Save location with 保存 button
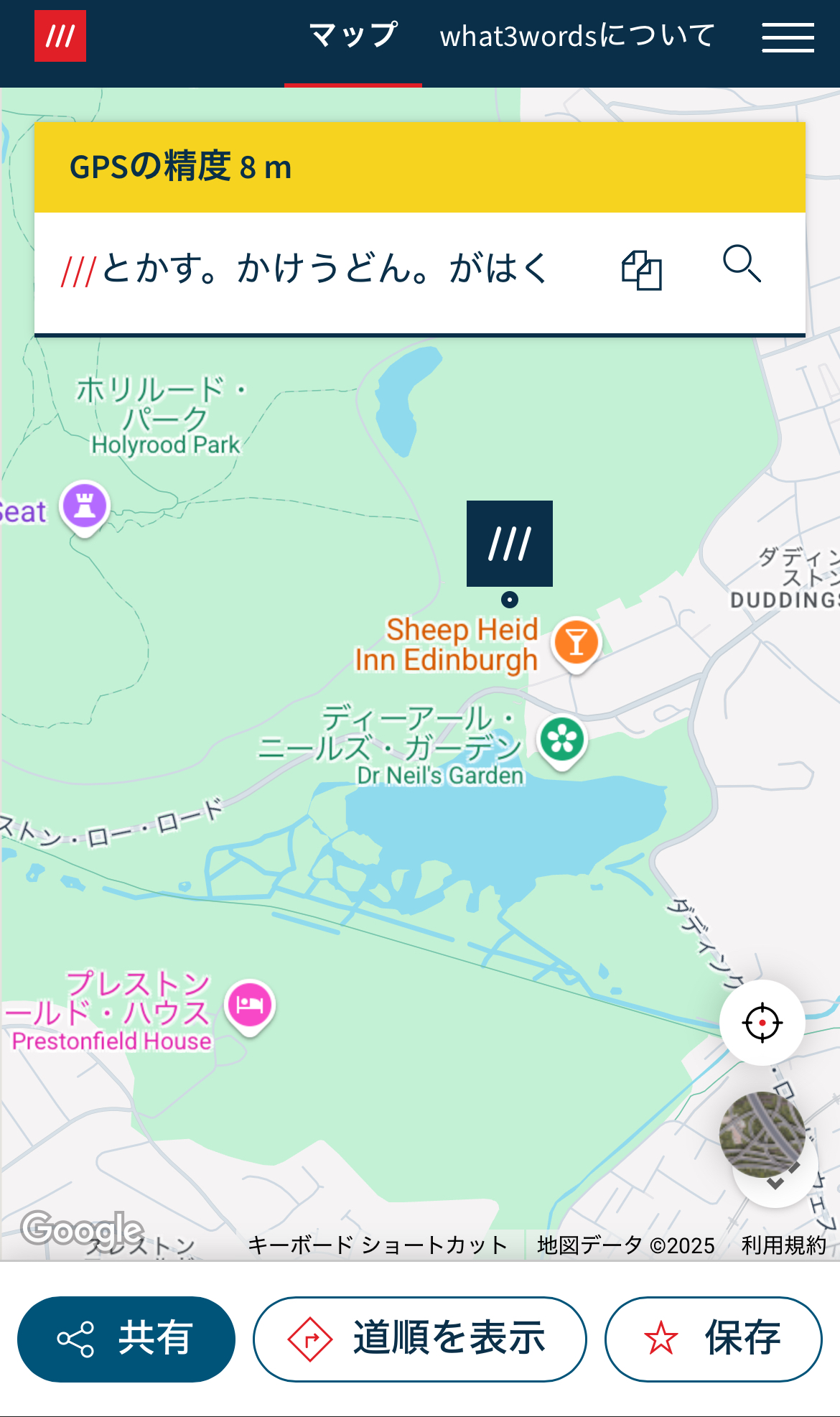 (713, 1339)
